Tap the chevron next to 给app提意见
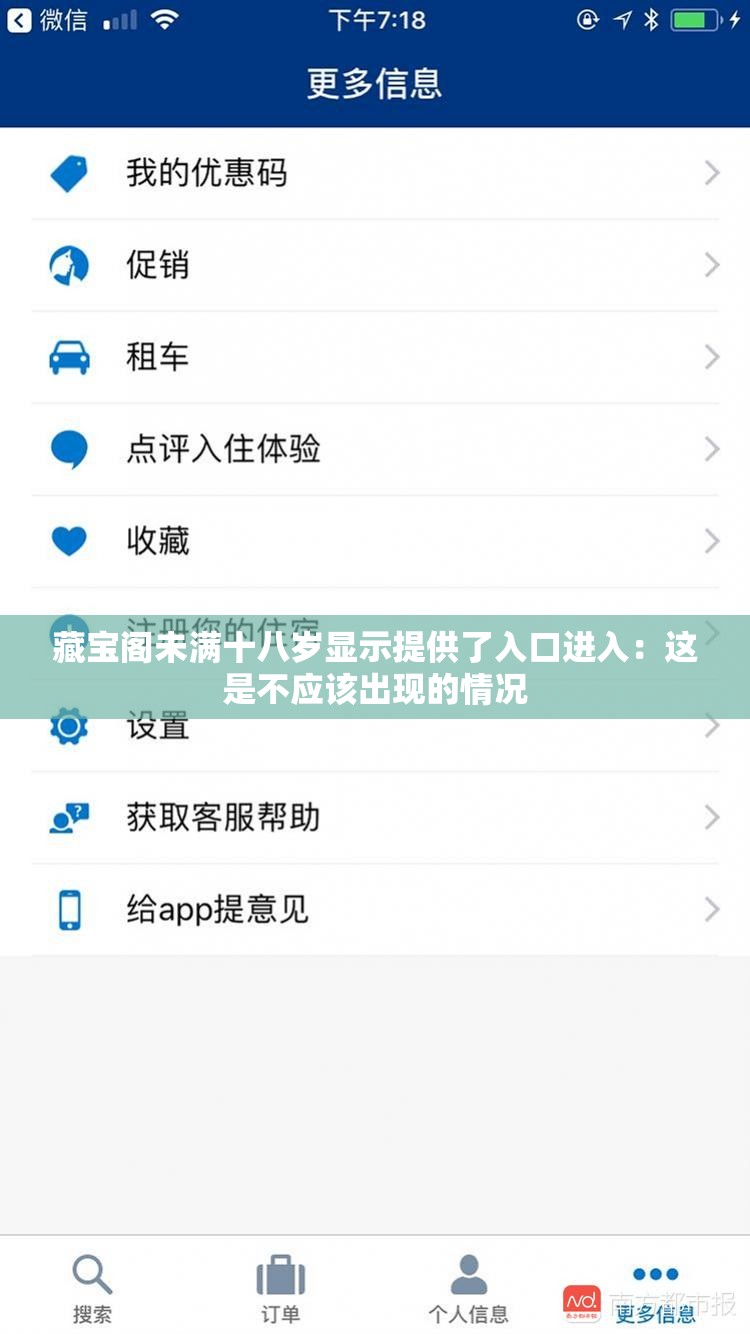Image resolution: width=750 pixels, height=1334 pixels. coord(712,910)
